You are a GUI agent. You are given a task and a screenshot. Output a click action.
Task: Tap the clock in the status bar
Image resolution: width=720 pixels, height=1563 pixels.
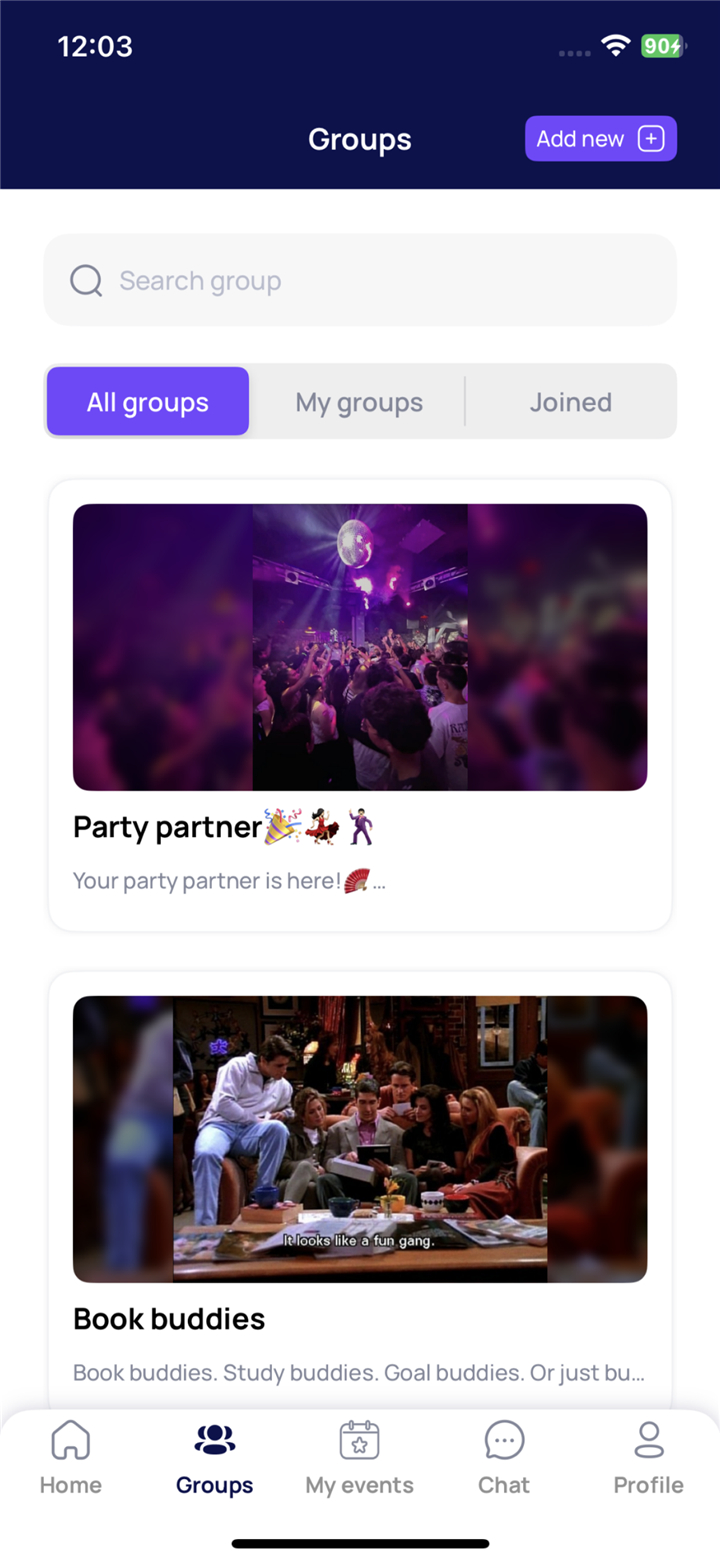click(x=95, y=46)
